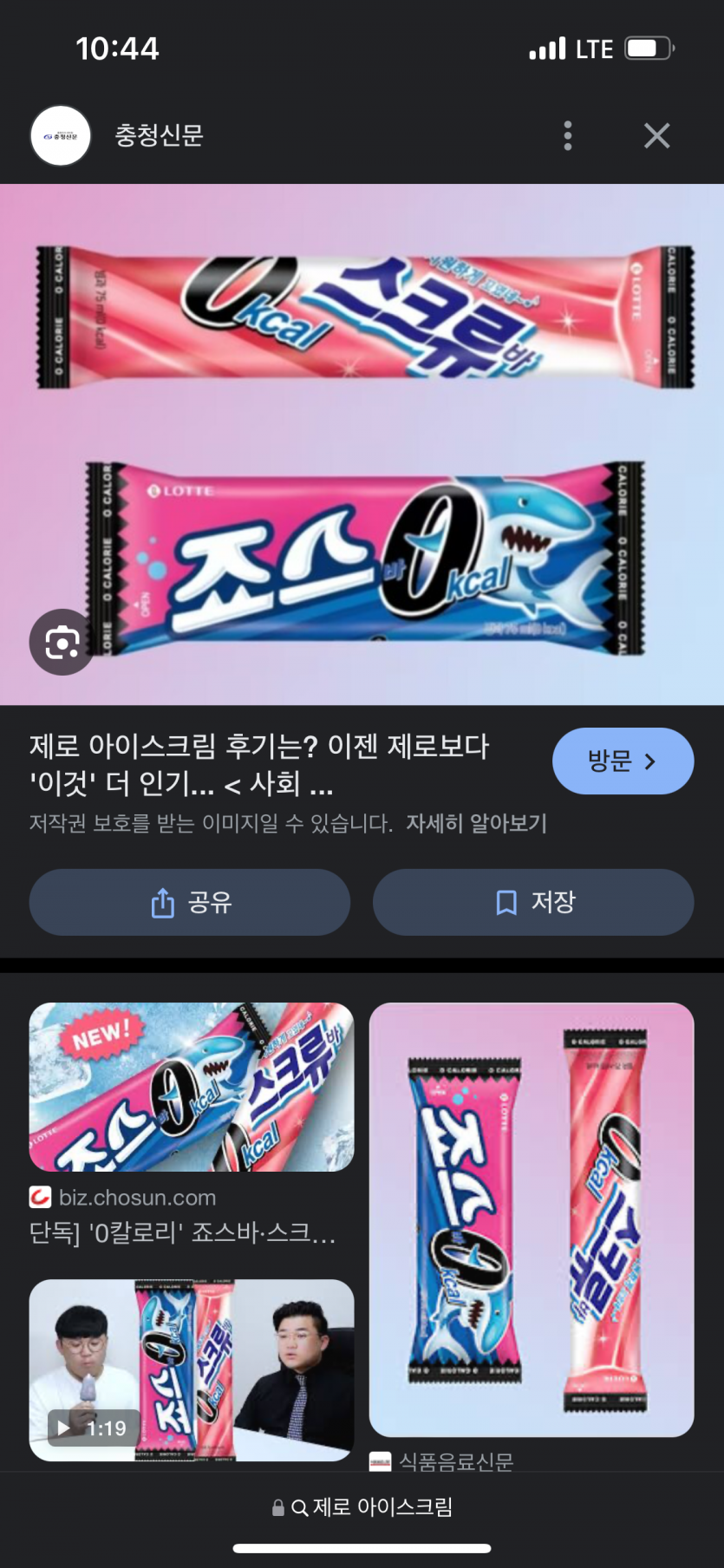Image resolution: width=724 pixels, height=1568 pixels.
Task: Open the three-dot overflow menu
Action: pos(568,135)
